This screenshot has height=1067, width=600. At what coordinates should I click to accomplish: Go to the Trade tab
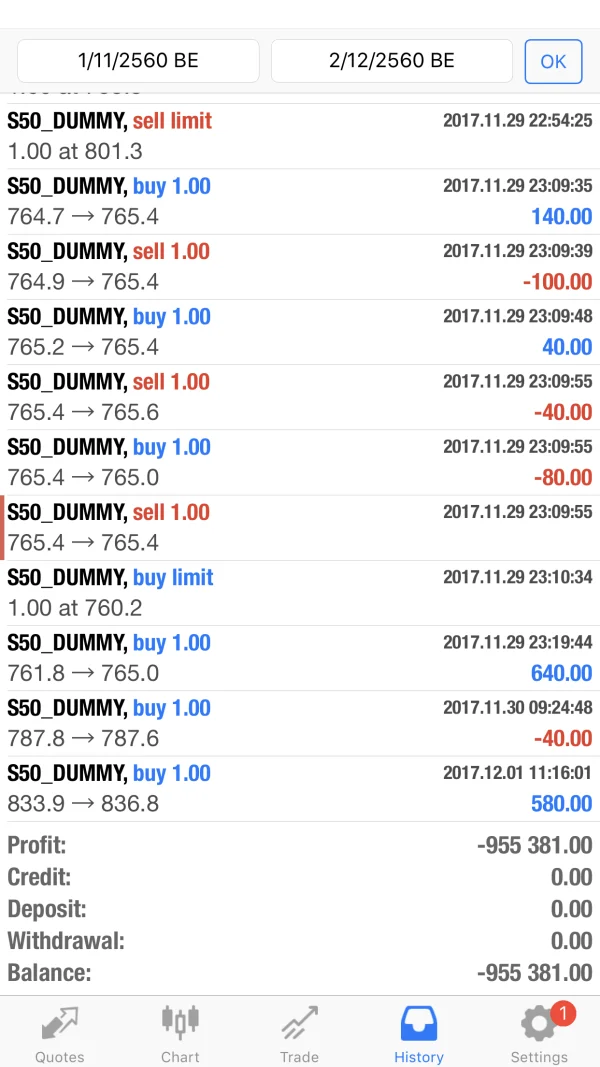tap(299, 1033)
